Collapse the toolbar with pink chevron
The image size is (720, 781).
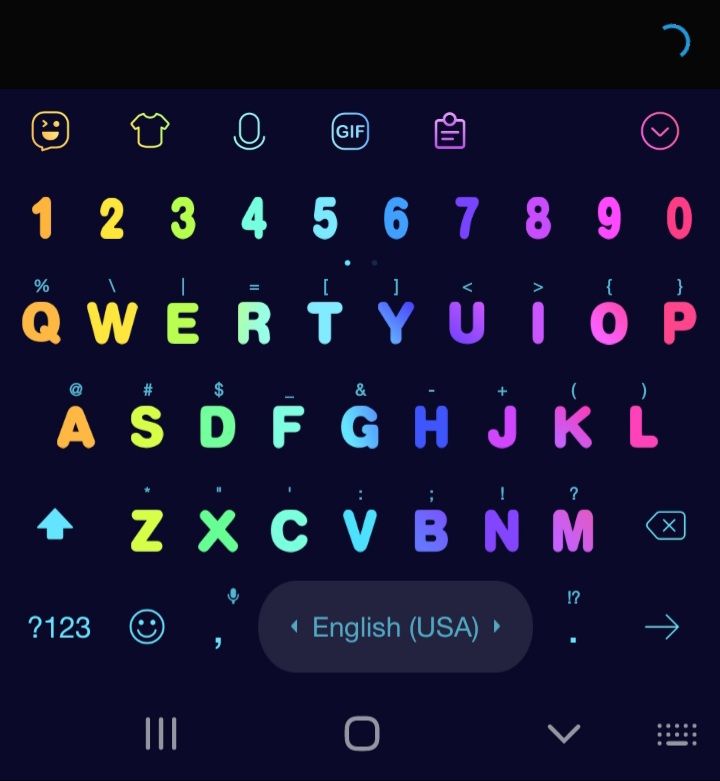click(x=660, y=131)
